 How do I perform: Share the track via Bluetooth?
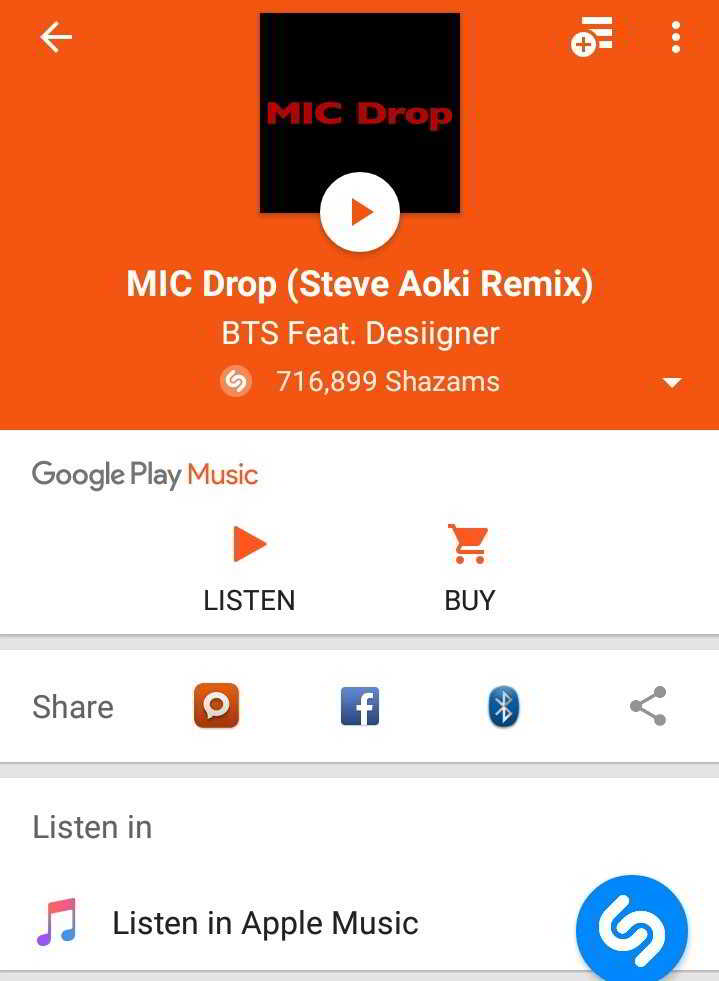[x=503, y=707]
